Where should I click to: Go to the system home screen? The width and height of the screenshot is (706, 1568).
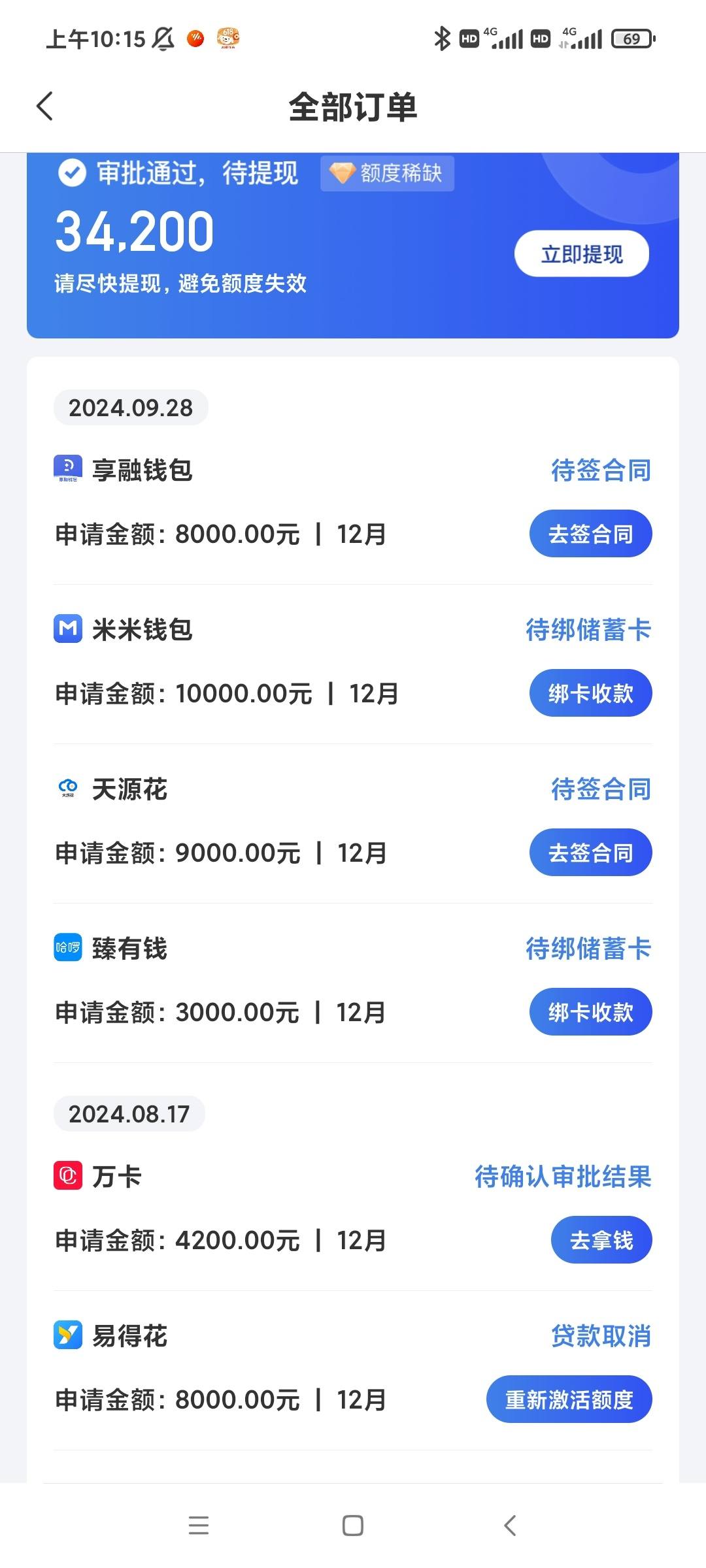(x=353, y=1526)
